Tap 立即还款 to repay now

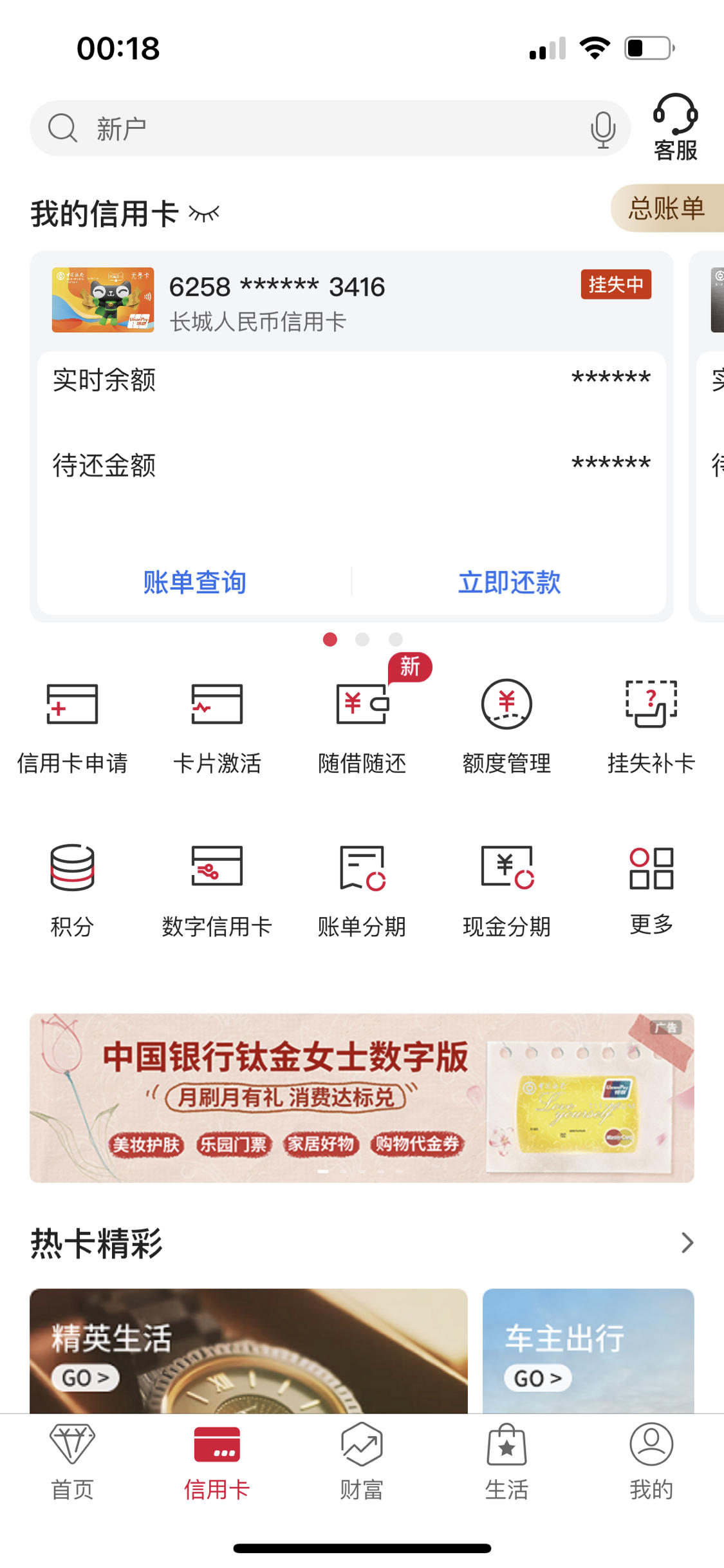(x=509, y=581)
